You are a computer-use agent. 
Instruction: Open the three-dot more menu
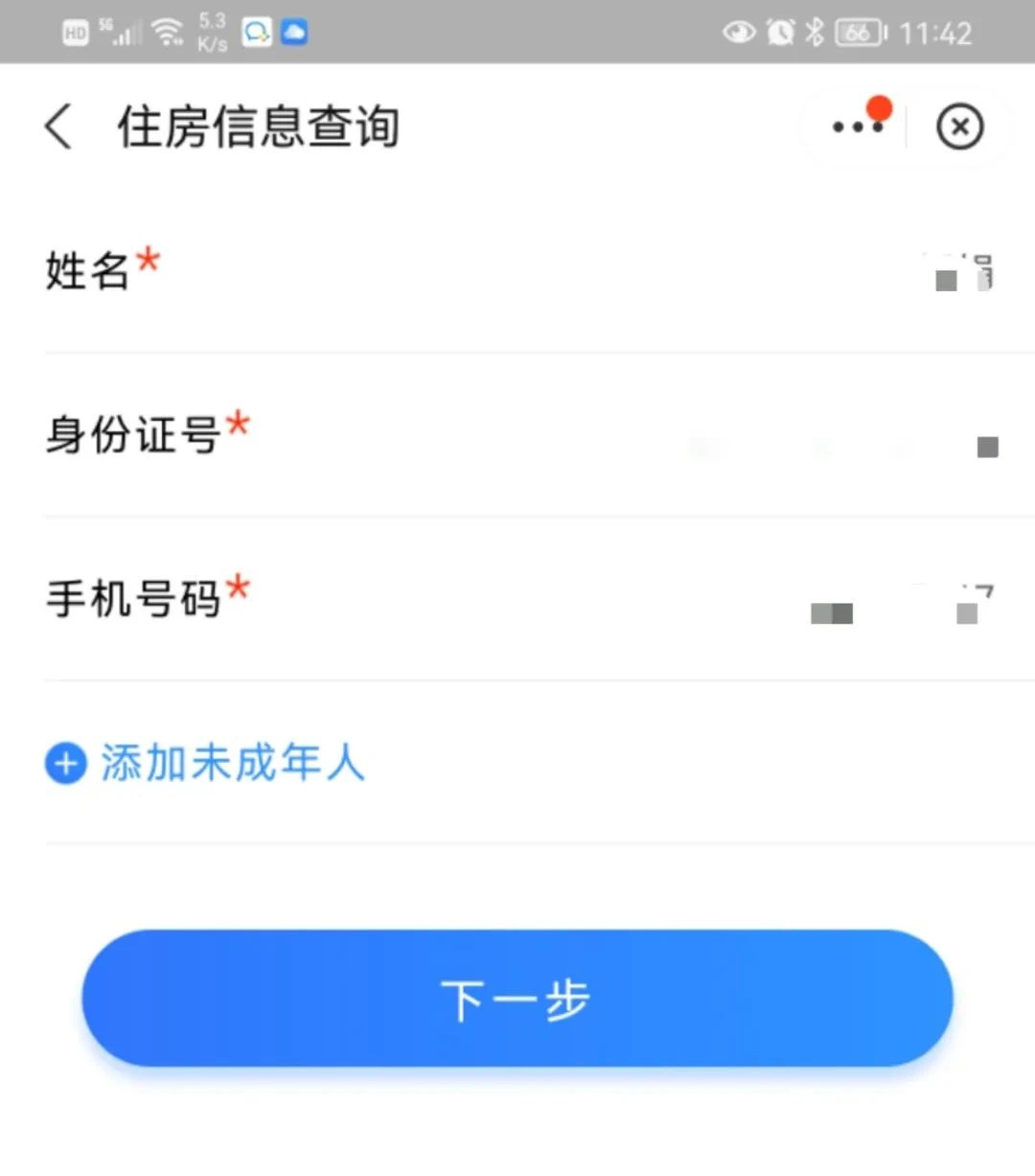pos(857,127)
